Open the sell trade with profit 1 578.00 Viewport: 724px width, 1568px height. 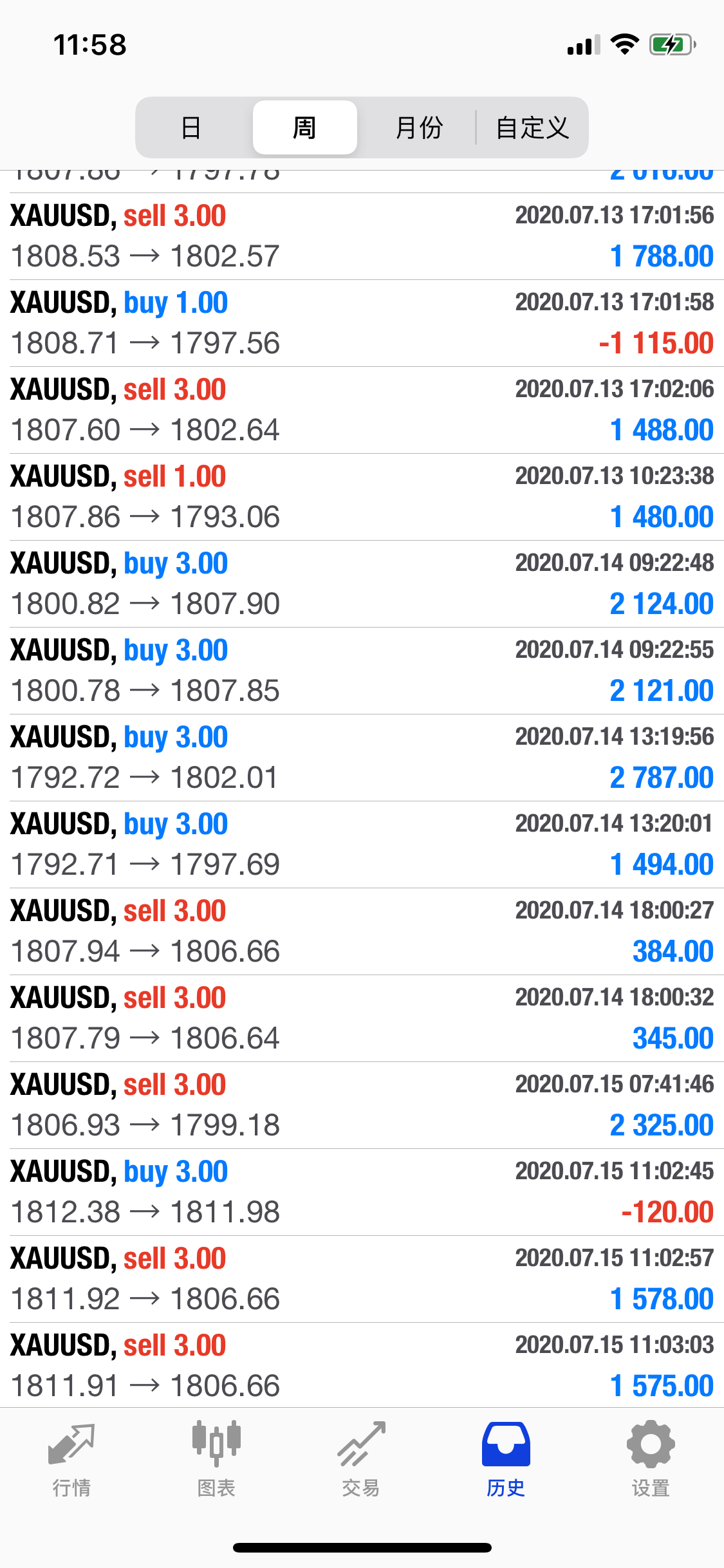[x=362, y=1279]
